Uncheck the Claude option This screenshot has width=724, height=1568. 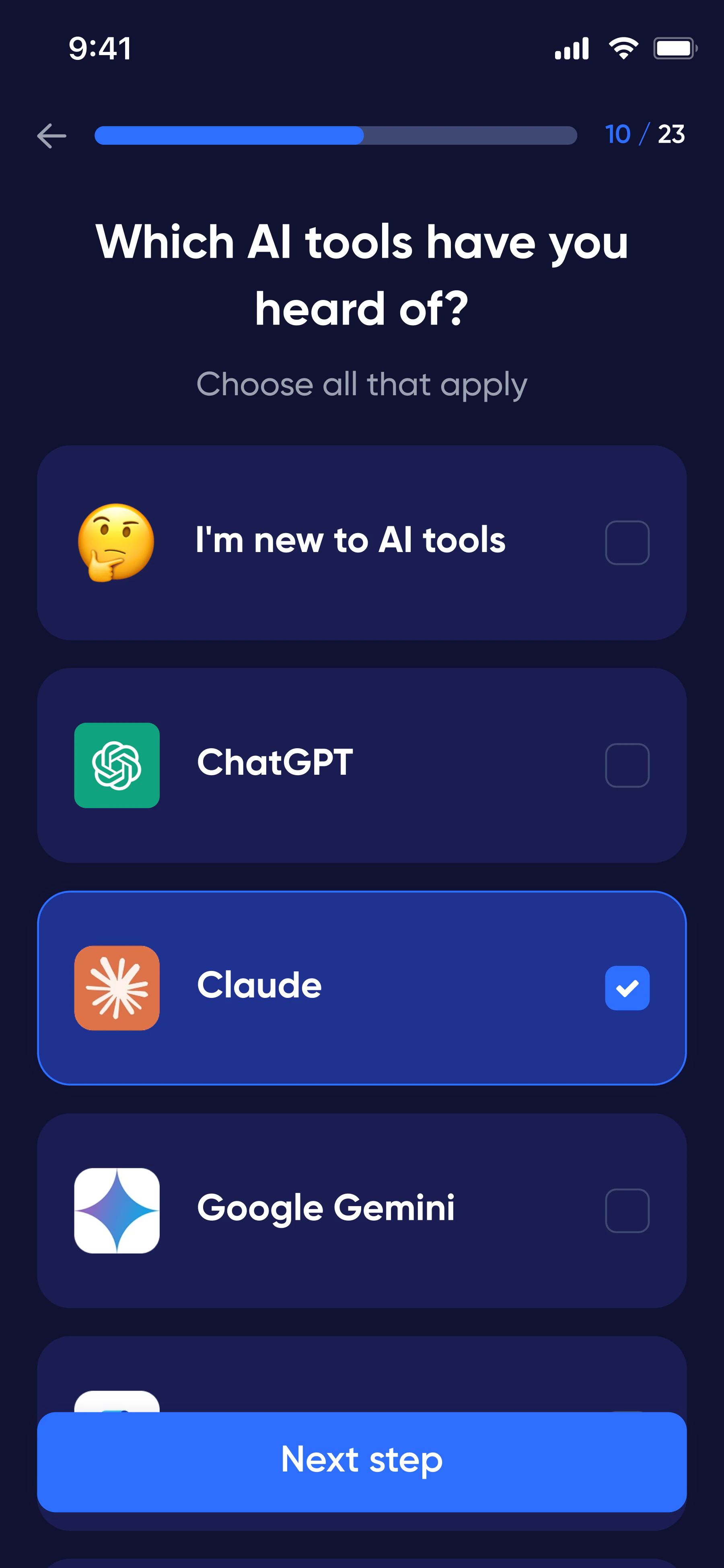click(x=627, y=988)
